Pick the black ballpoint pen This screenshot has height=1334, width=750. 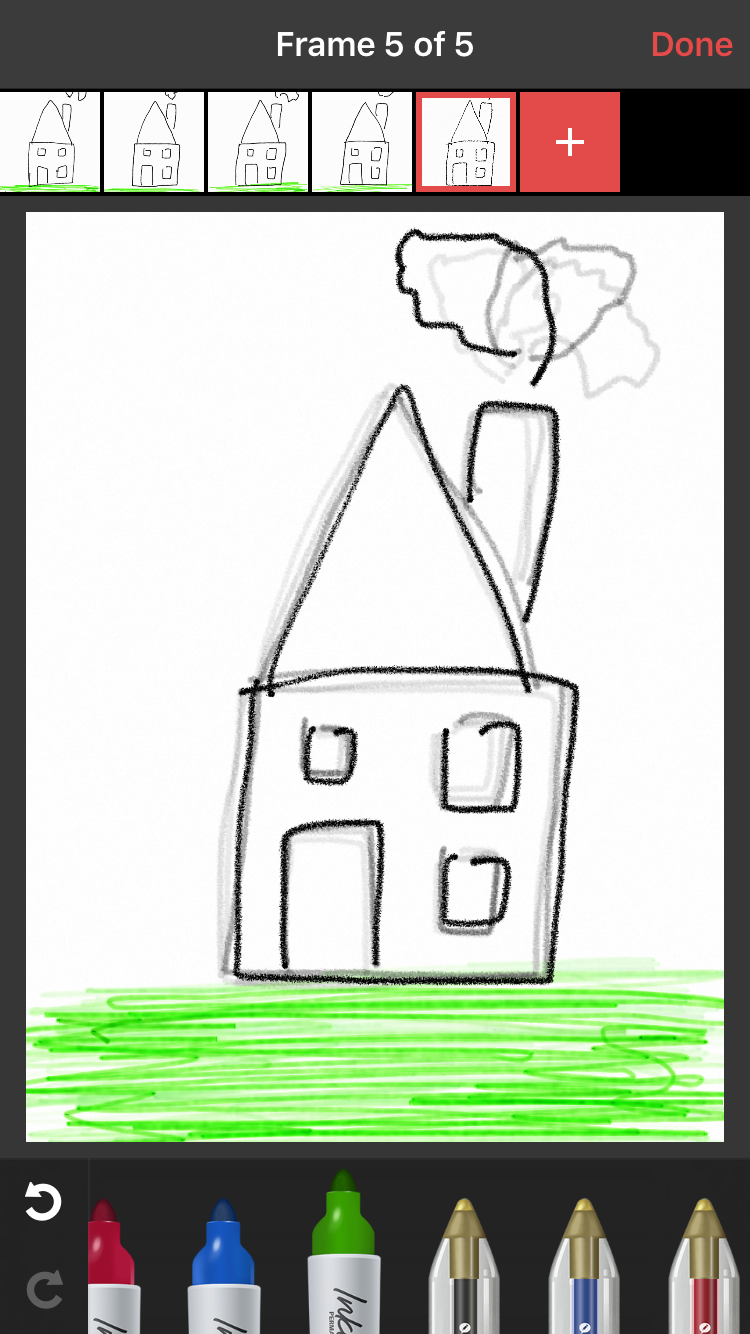465,1265
